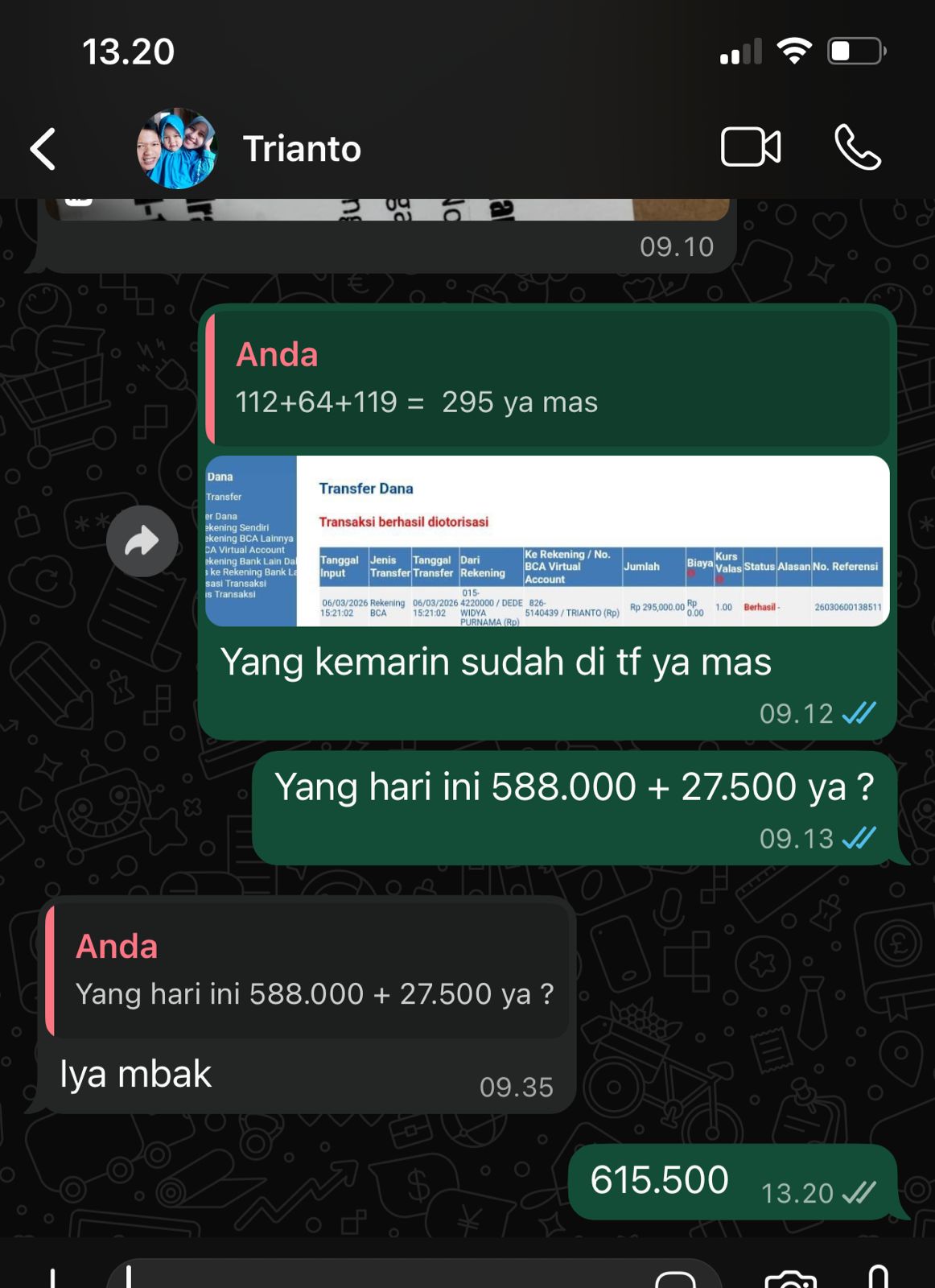Start a voice call with Trianto
The width and height of the screenshot is (935, 1288).
point(858,147)
